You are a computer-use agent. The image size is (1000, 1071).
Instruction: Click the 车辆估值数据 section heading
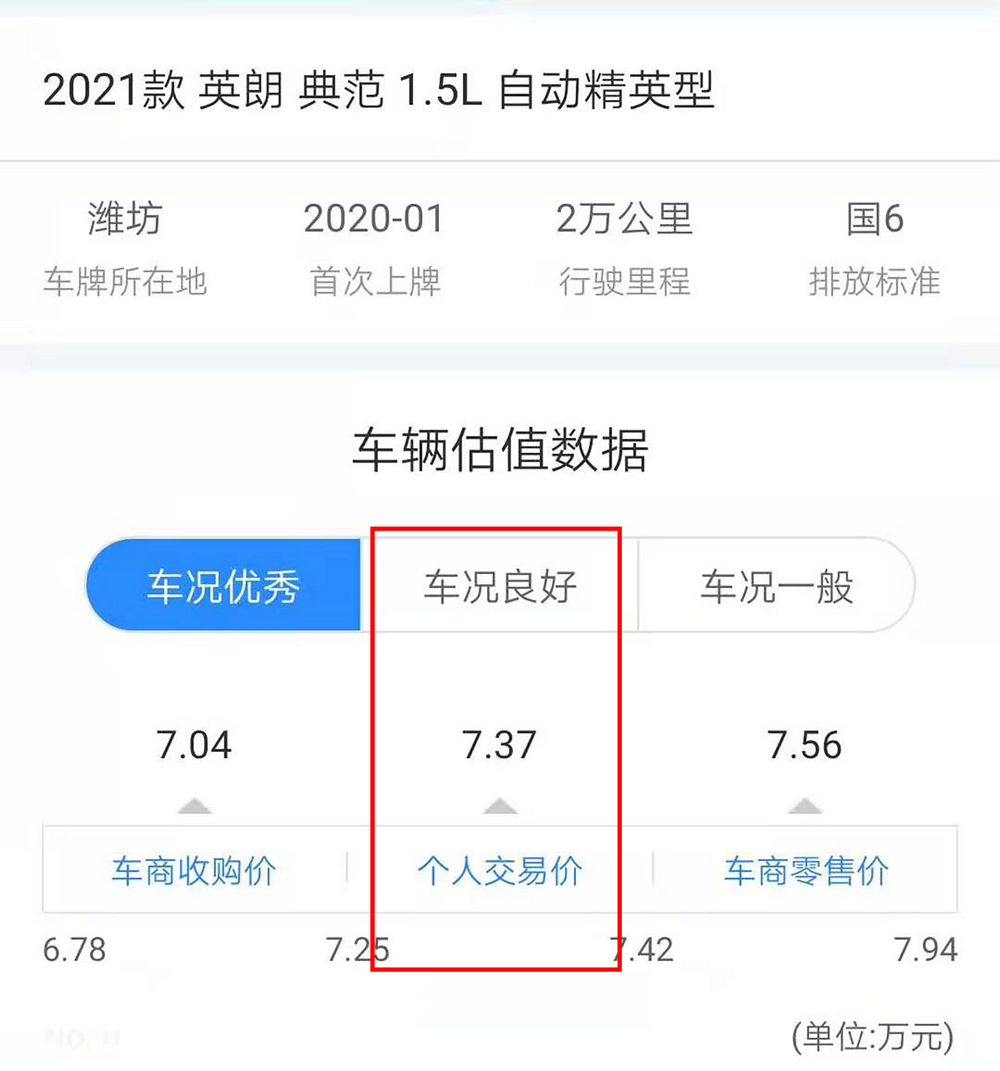[500, 451]
